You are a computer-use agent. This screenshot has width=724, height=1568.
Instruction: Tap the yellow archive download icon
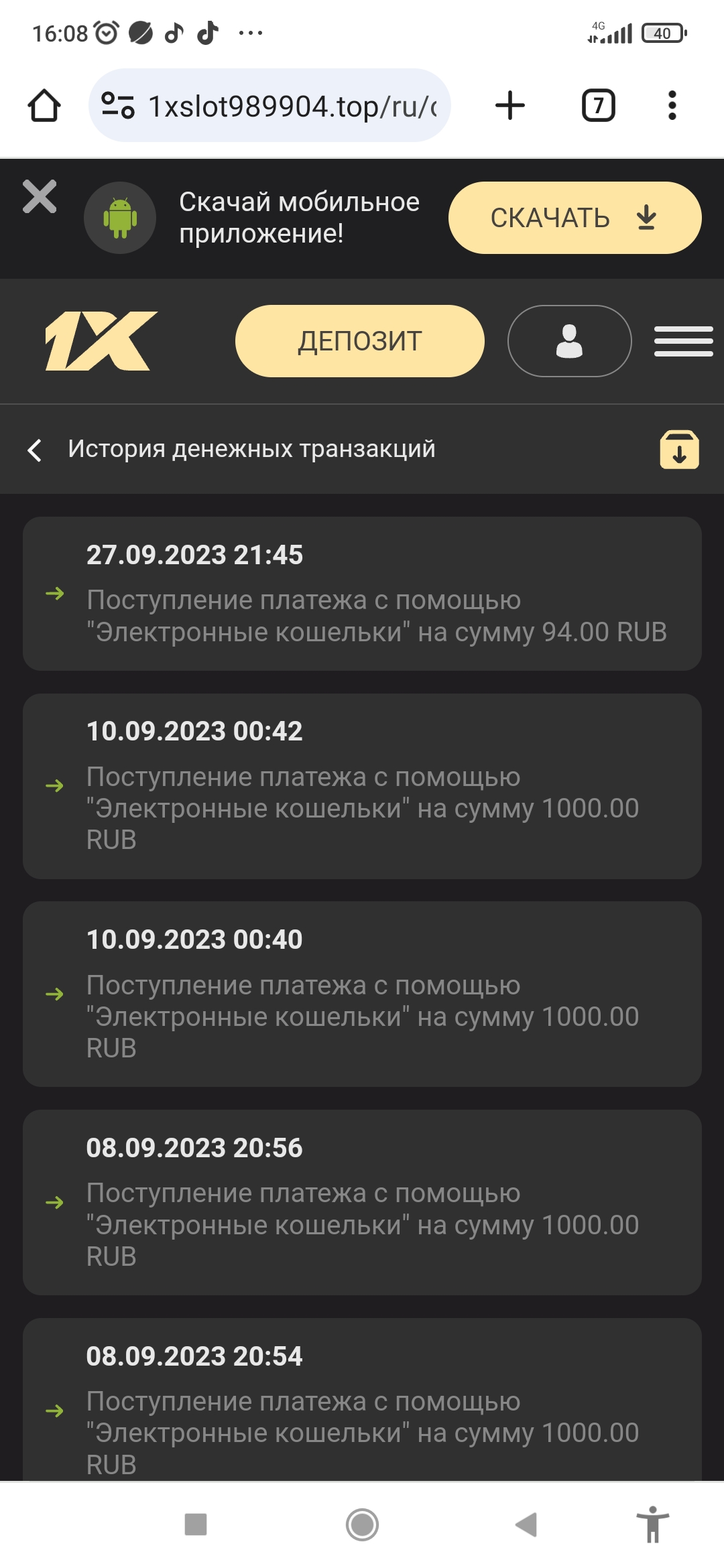[x=679, y=450]
